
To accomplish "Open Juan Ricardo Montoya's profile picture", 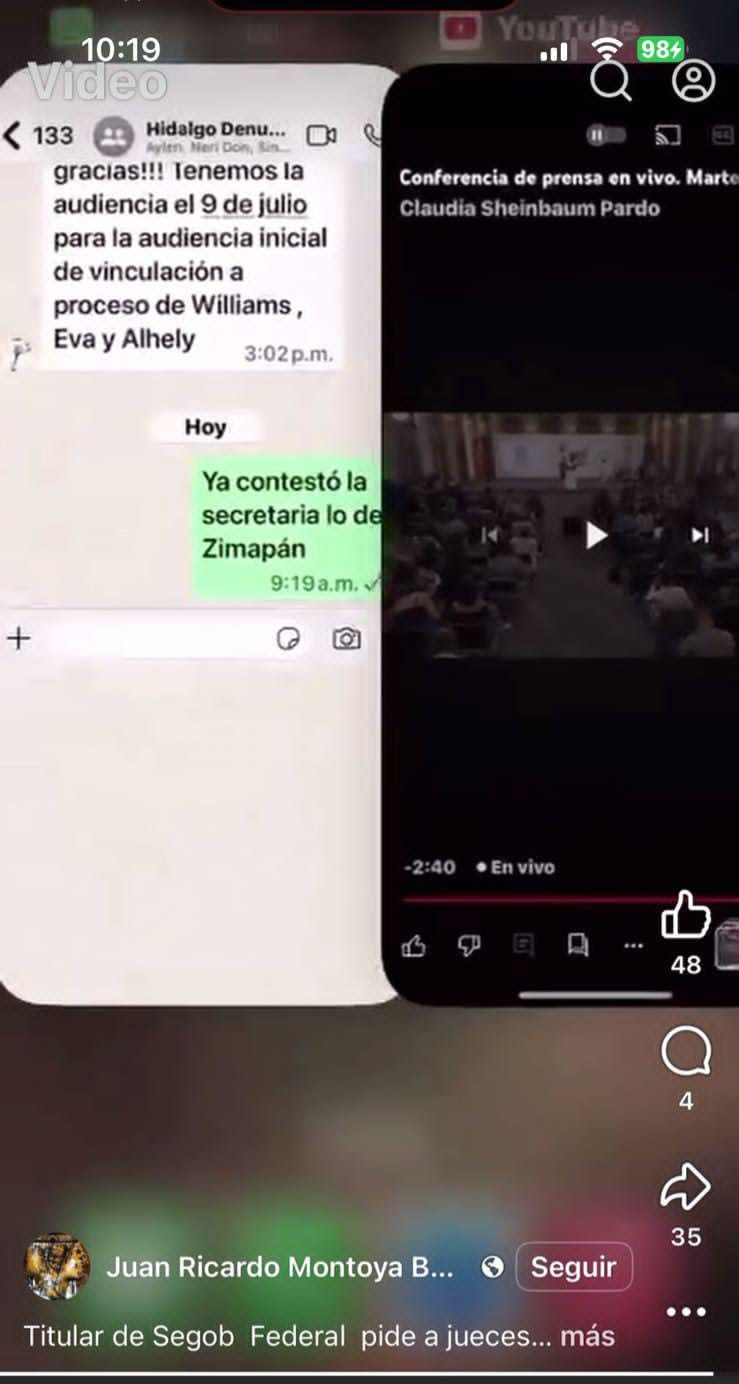I will tap(57, 1267).
